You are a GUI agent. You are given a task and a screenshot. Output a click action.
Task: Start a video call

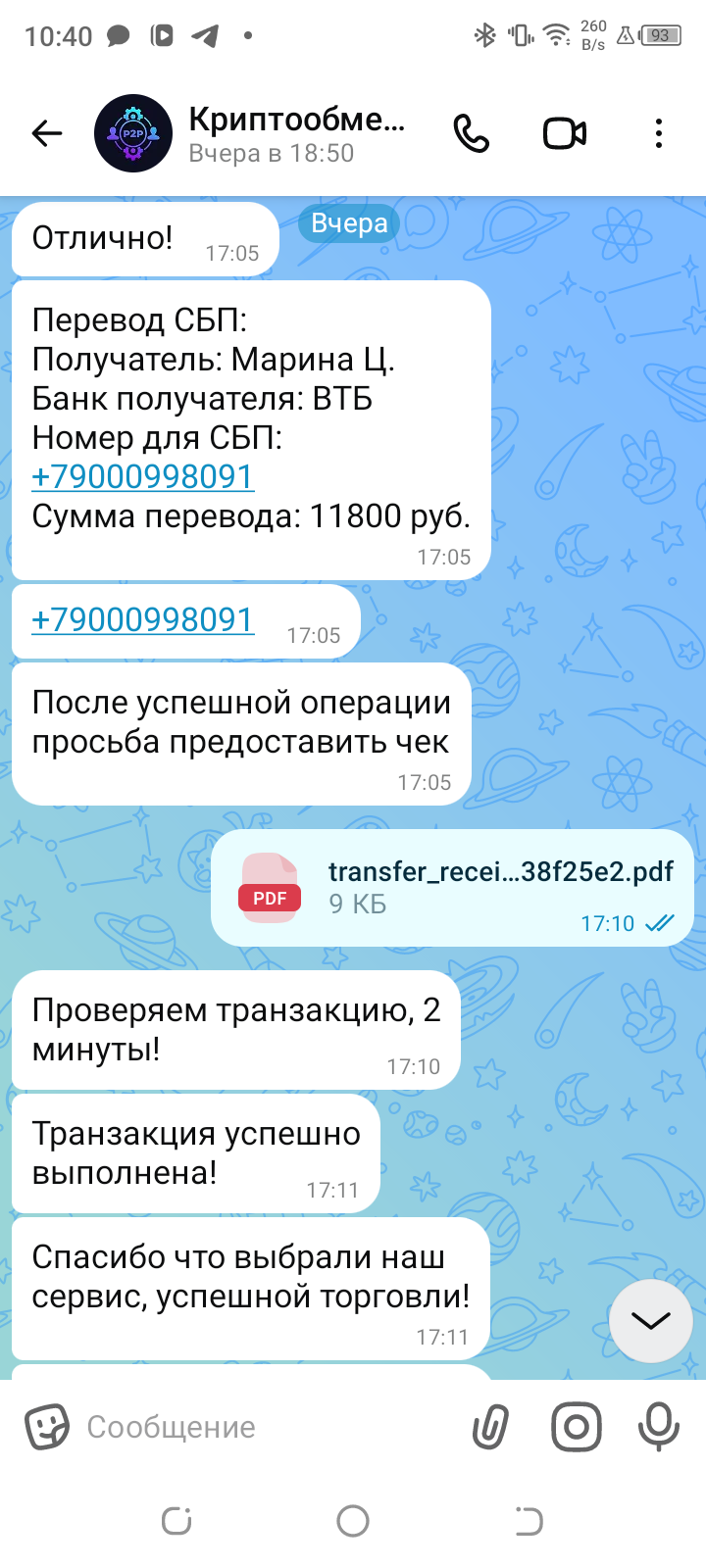point(565,133)
